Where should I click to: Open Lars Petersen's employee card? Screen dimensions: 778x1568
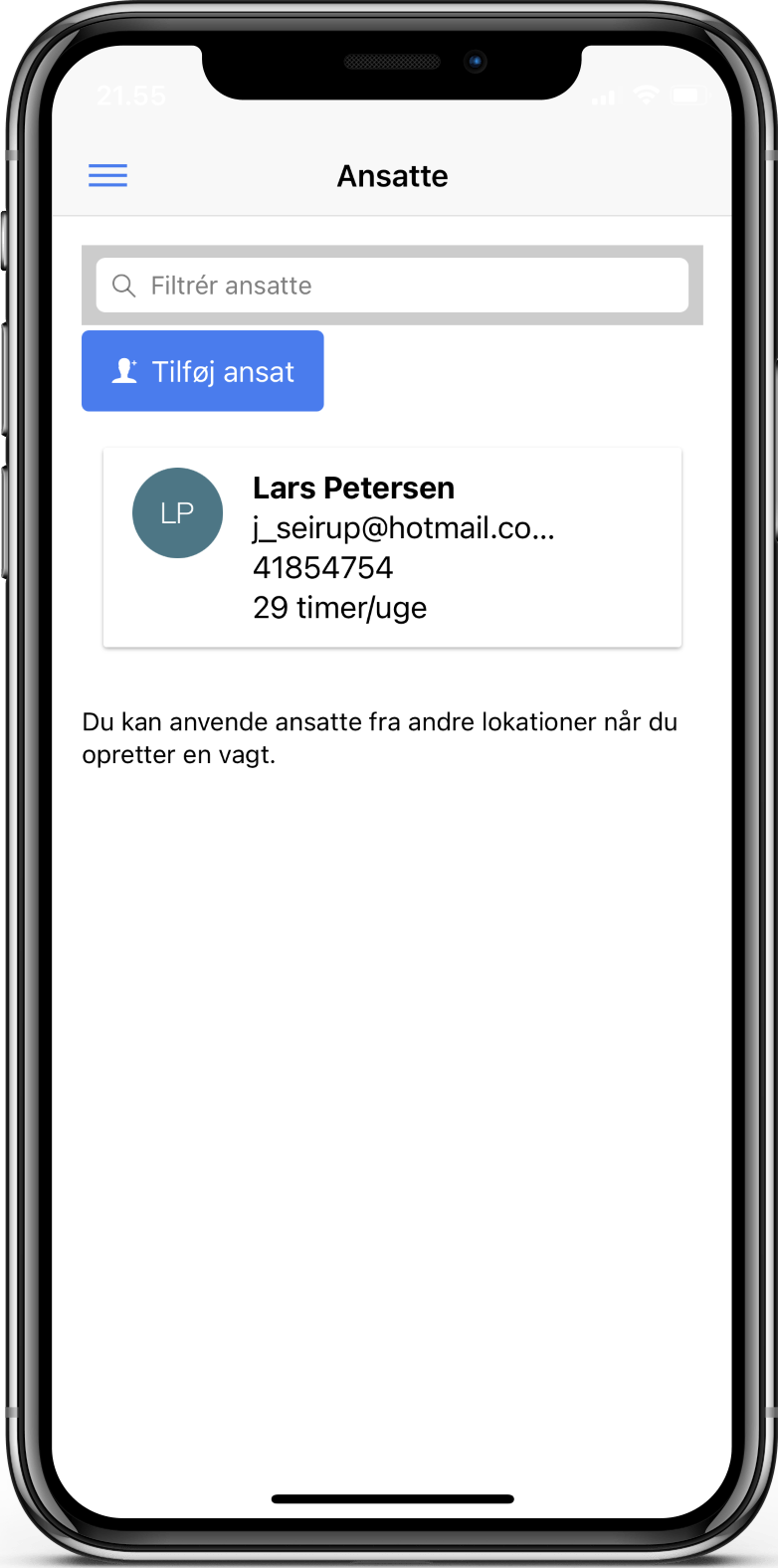click(x=392, y=547)
